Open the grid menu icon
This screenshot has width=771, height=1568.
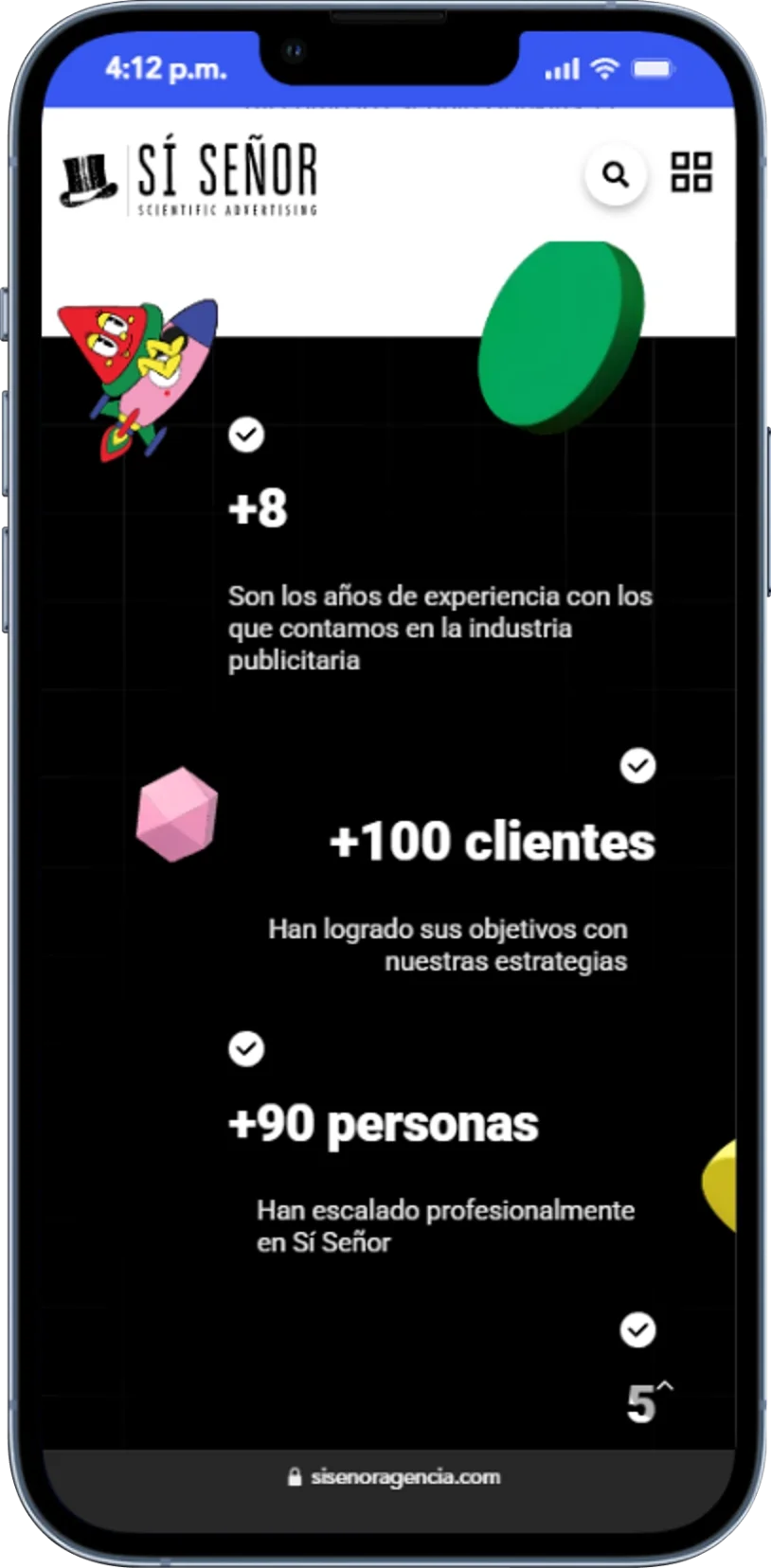pyautogui.click(x=690, y=172)
